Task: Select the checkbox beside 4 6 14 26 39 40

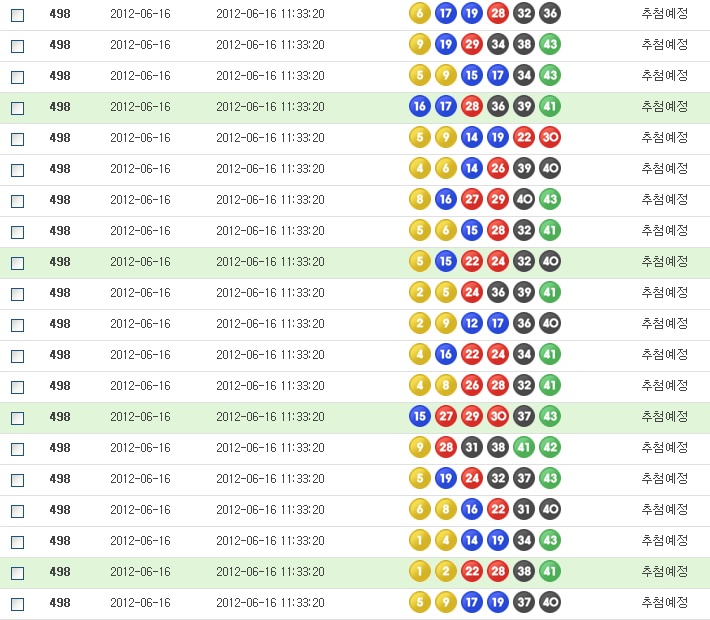Action: 17,170
